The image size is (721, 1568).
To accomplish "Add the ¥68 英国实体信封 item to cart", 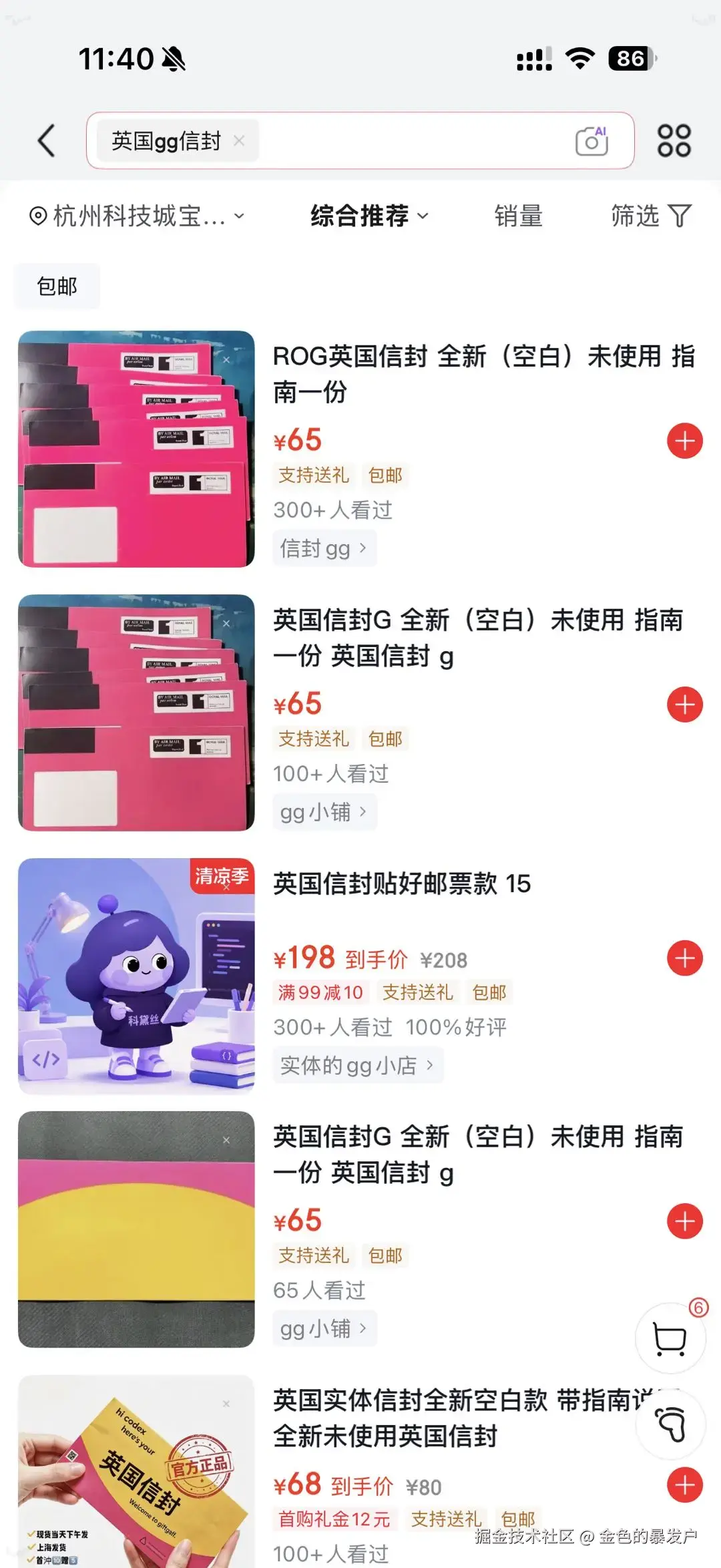I will (x=685, y=1485).
